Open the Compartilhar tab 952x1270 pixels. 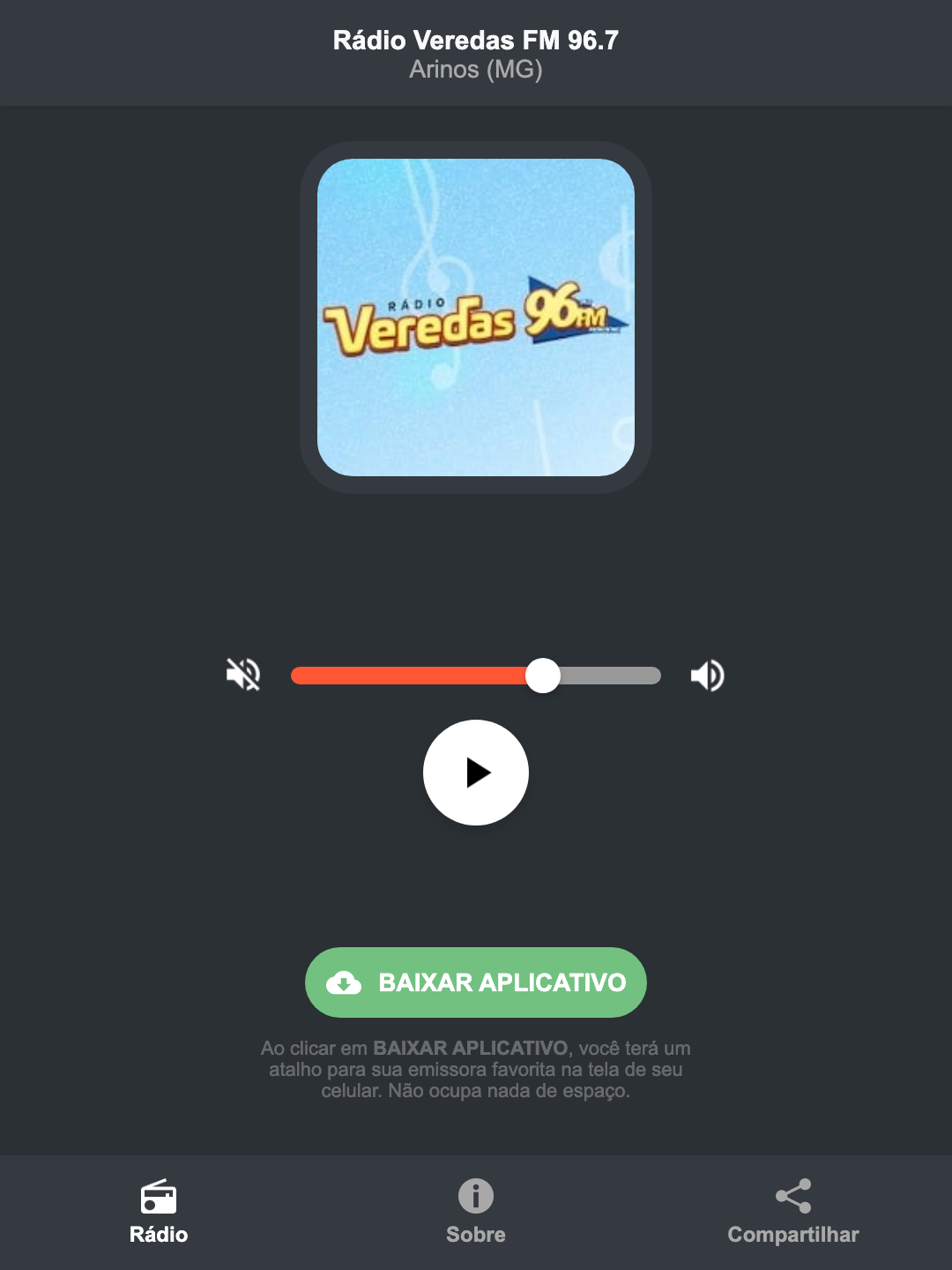tap(792, 1235)
